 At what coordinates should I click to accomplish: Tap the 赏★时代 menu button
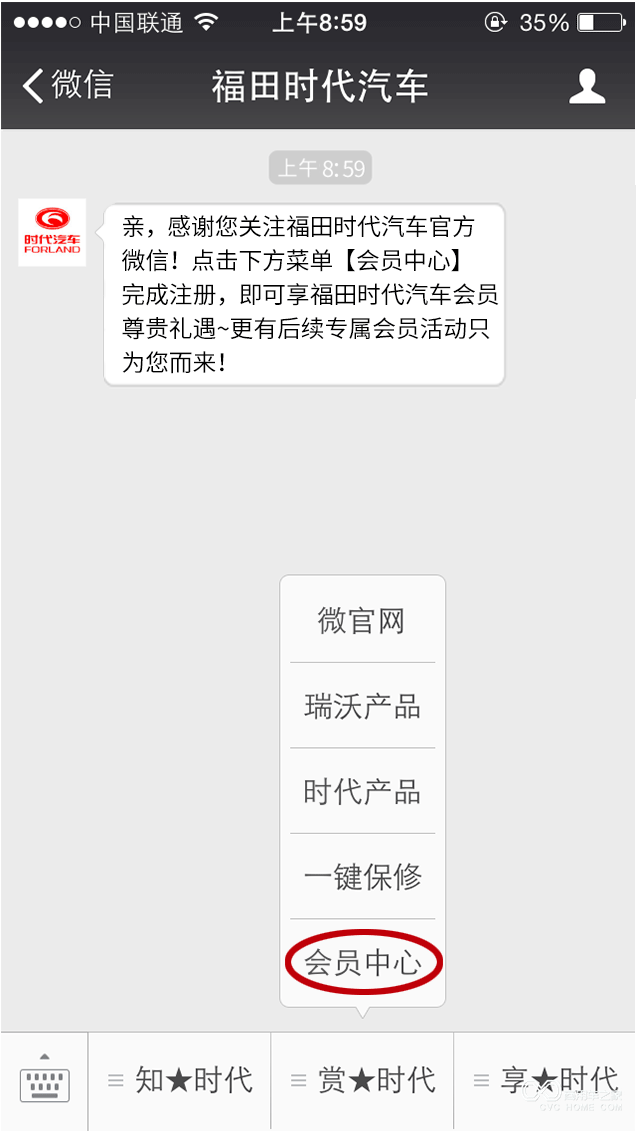coord(362,1081)
